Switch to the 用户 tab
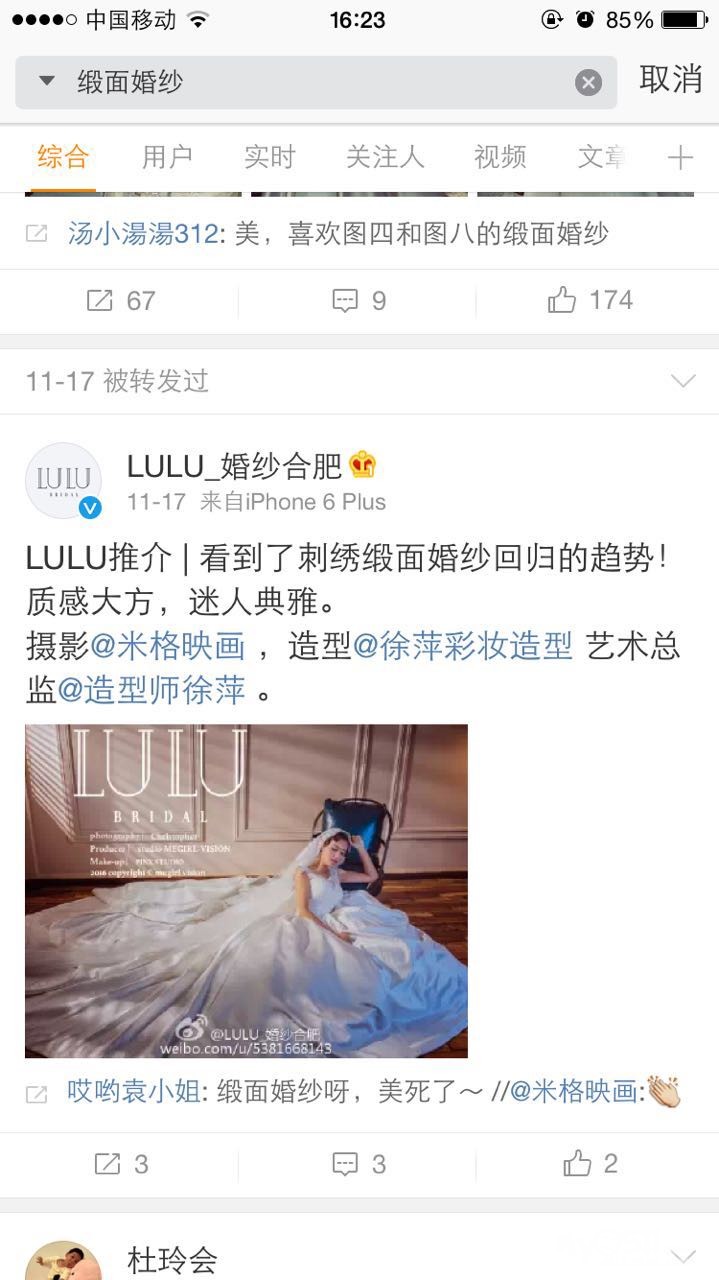The image size is (719, 1280). point(167,157)
